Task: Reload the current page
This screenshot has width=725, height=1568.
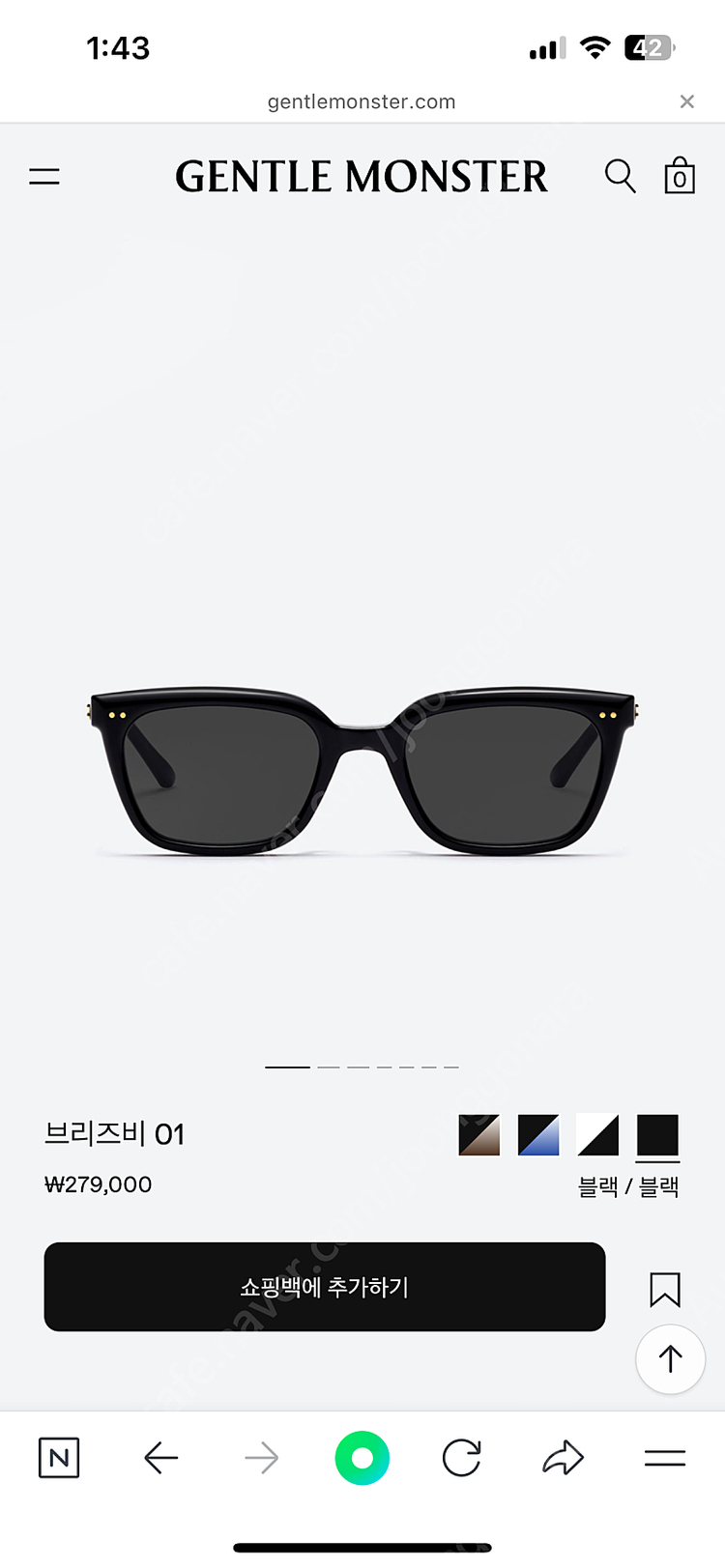Action: (462, 1458)
